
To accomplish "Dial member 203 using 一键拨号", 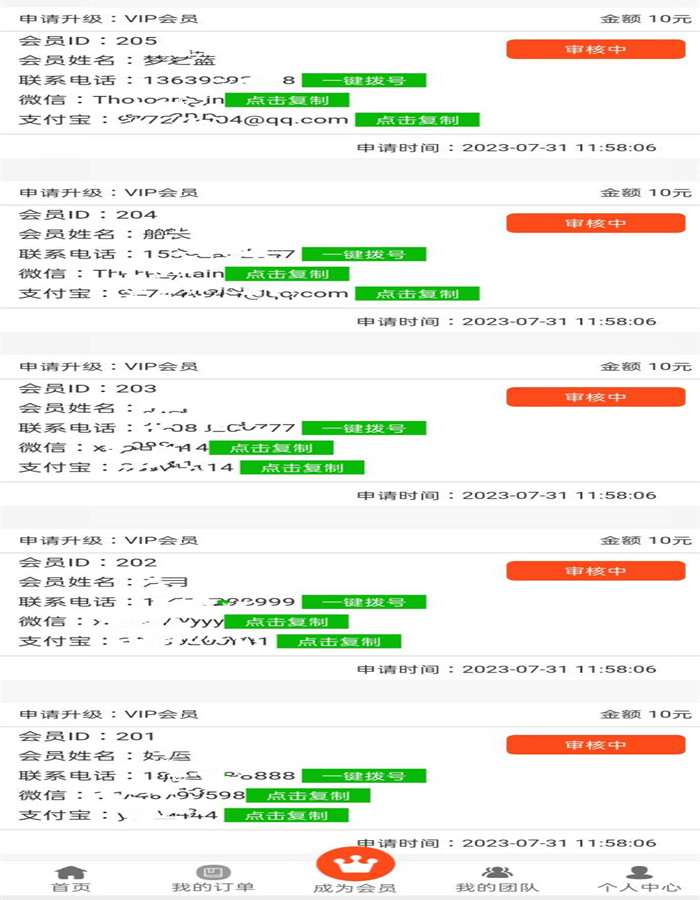I will 364,428.
